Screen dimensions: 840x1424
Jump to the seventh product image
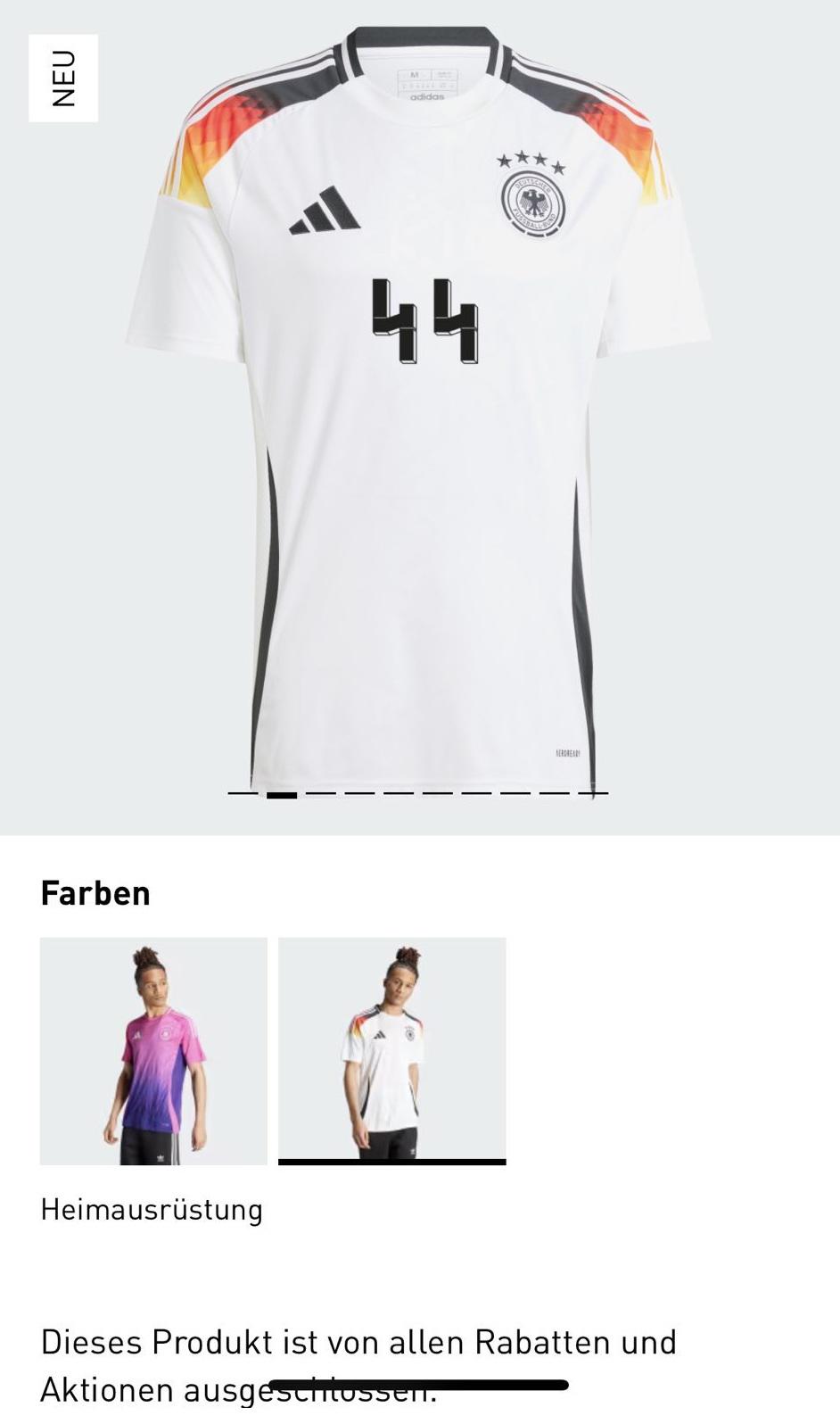[478, 794]
